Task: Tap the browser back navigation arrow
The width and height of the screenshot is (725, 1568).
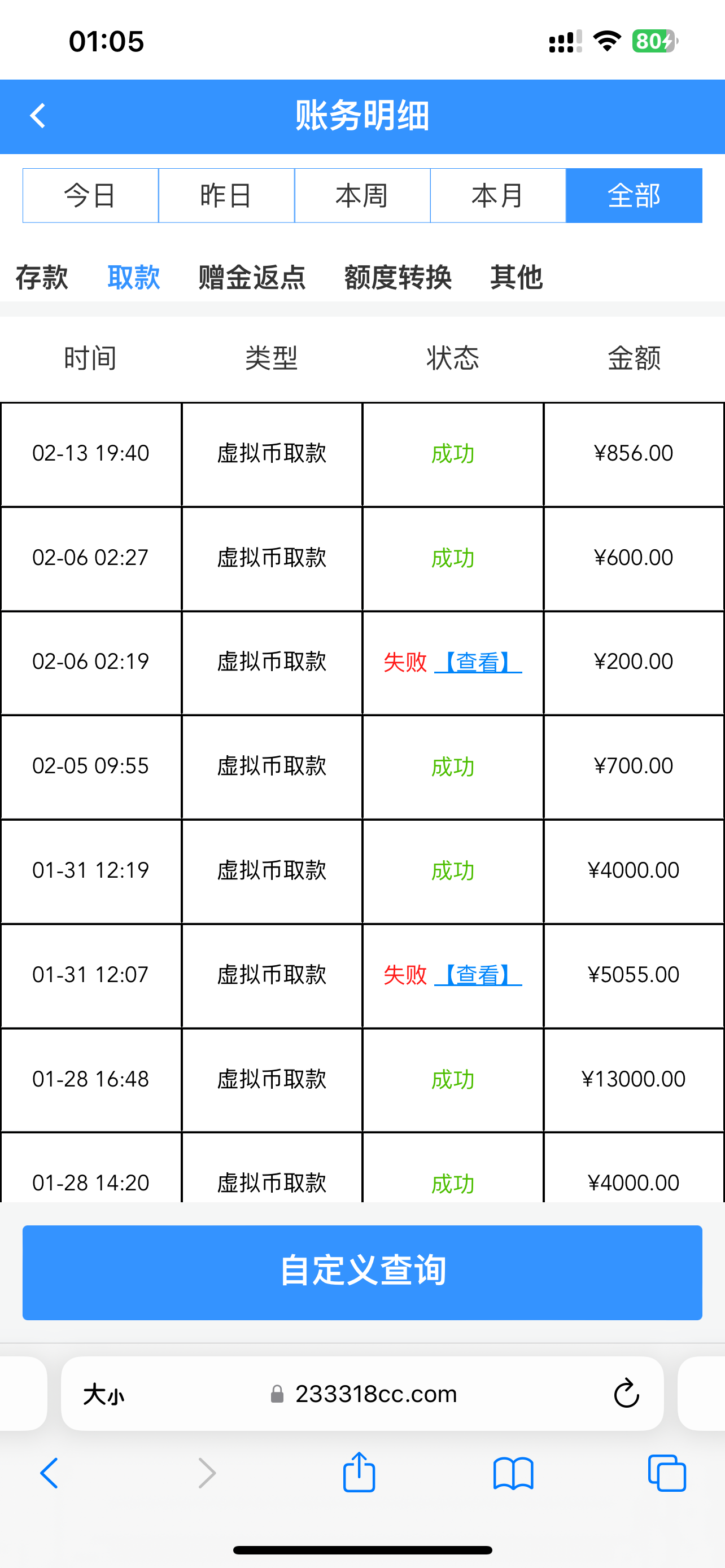Action: 49,1474
